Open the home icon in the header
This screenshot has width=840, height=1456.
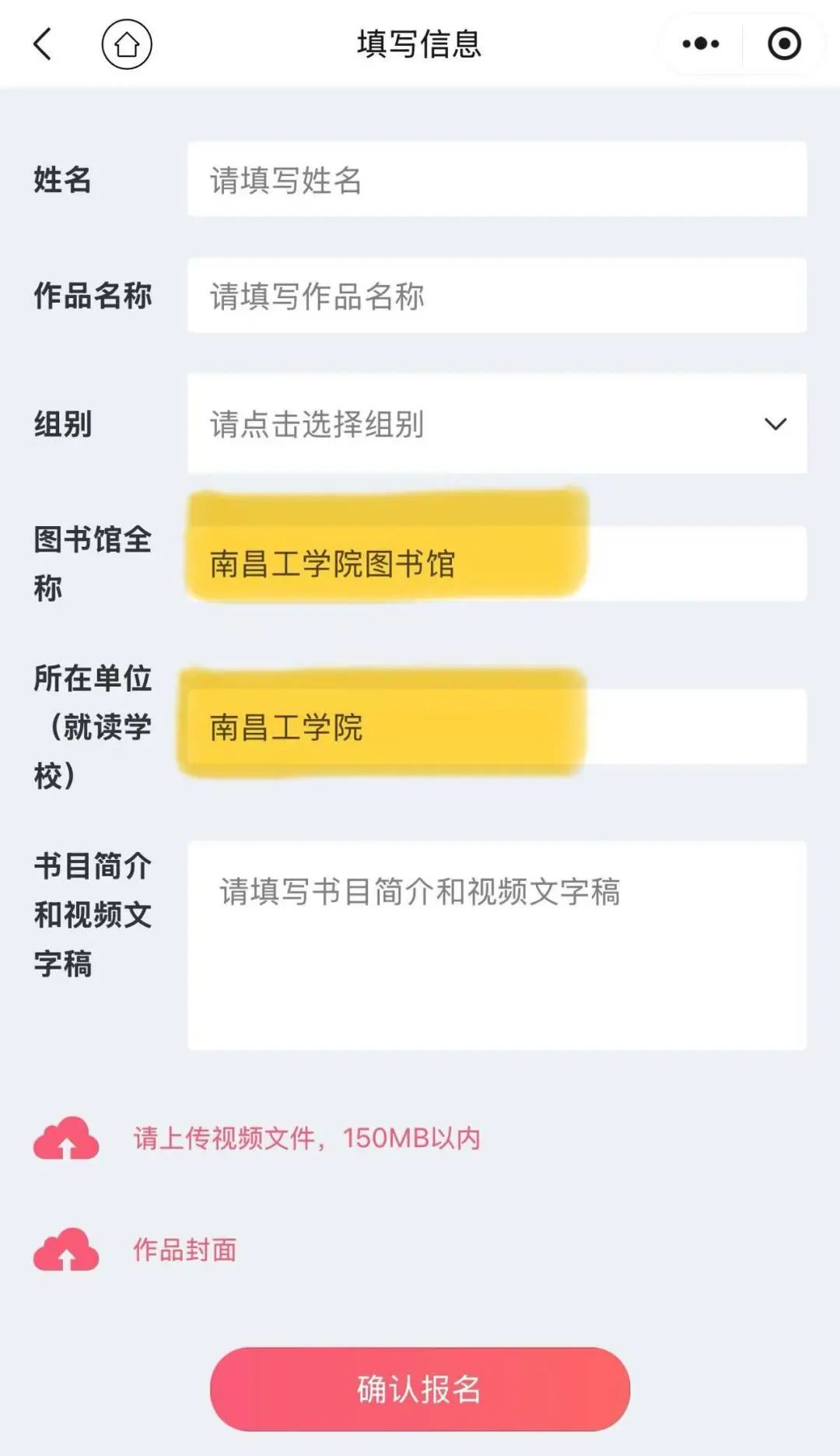(x=127, y=44)
